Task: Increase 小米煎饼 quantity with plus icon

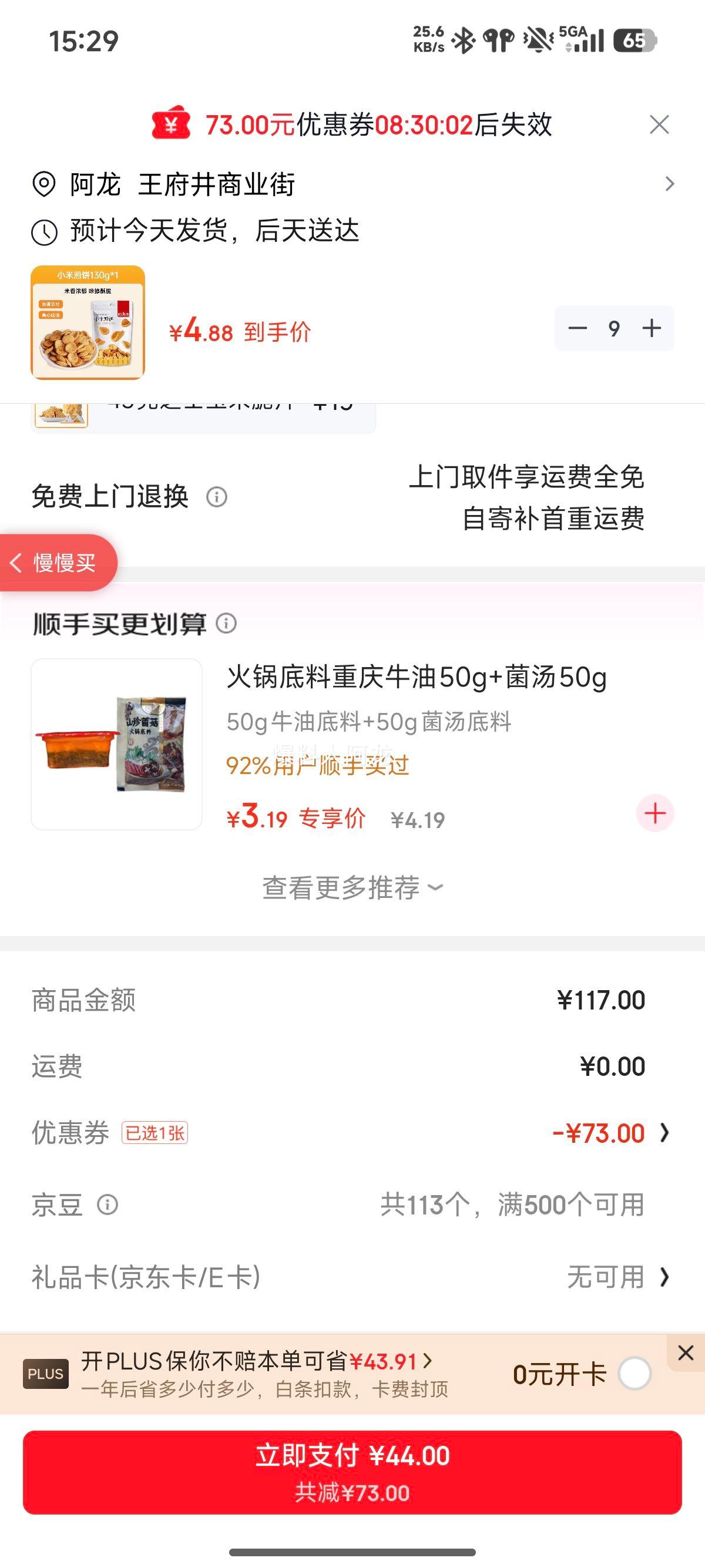Action: (x=653, y=328)
